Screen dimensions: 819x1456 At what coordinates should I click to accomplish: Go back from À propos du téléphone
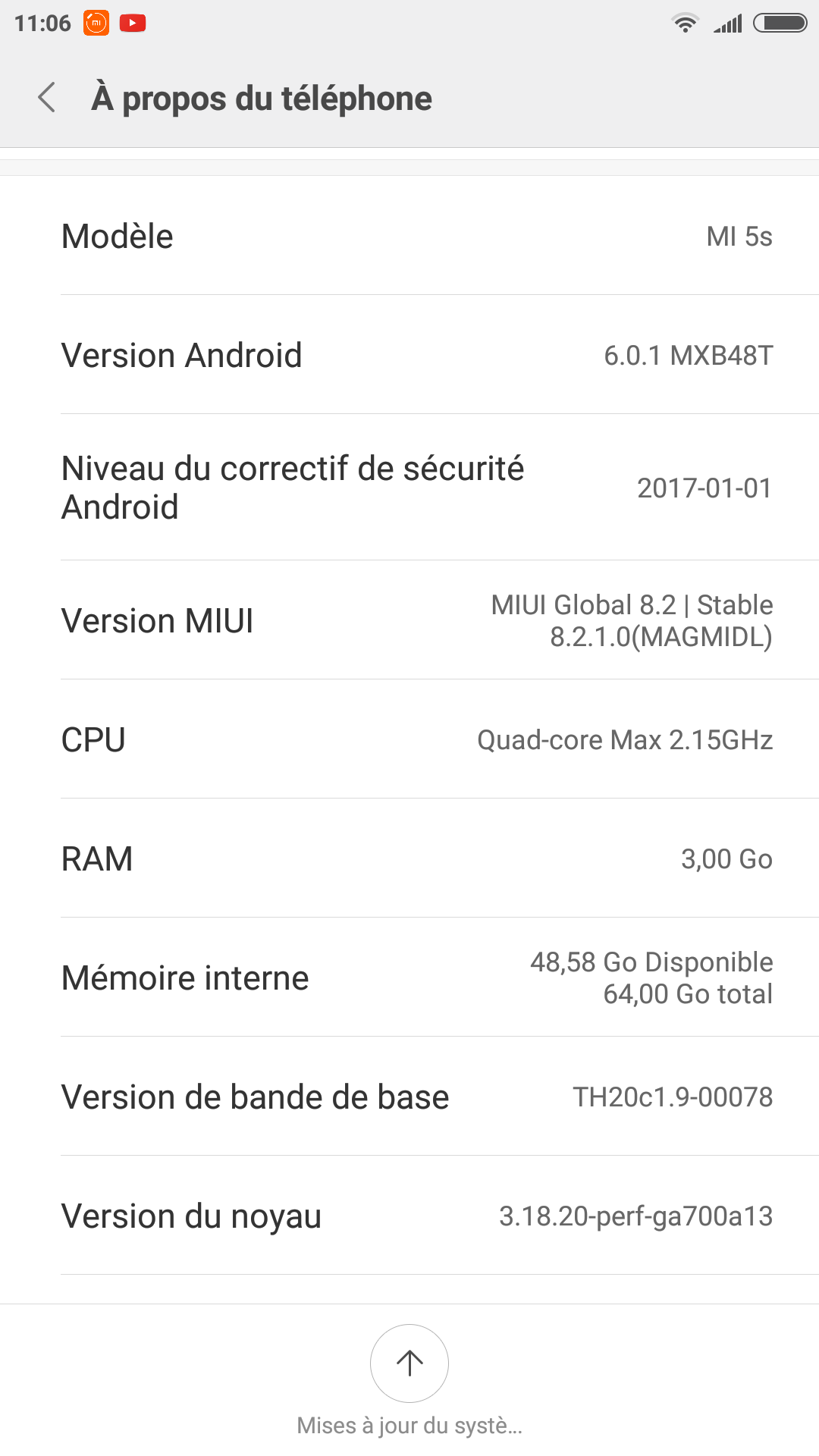[x=47, y=98]
